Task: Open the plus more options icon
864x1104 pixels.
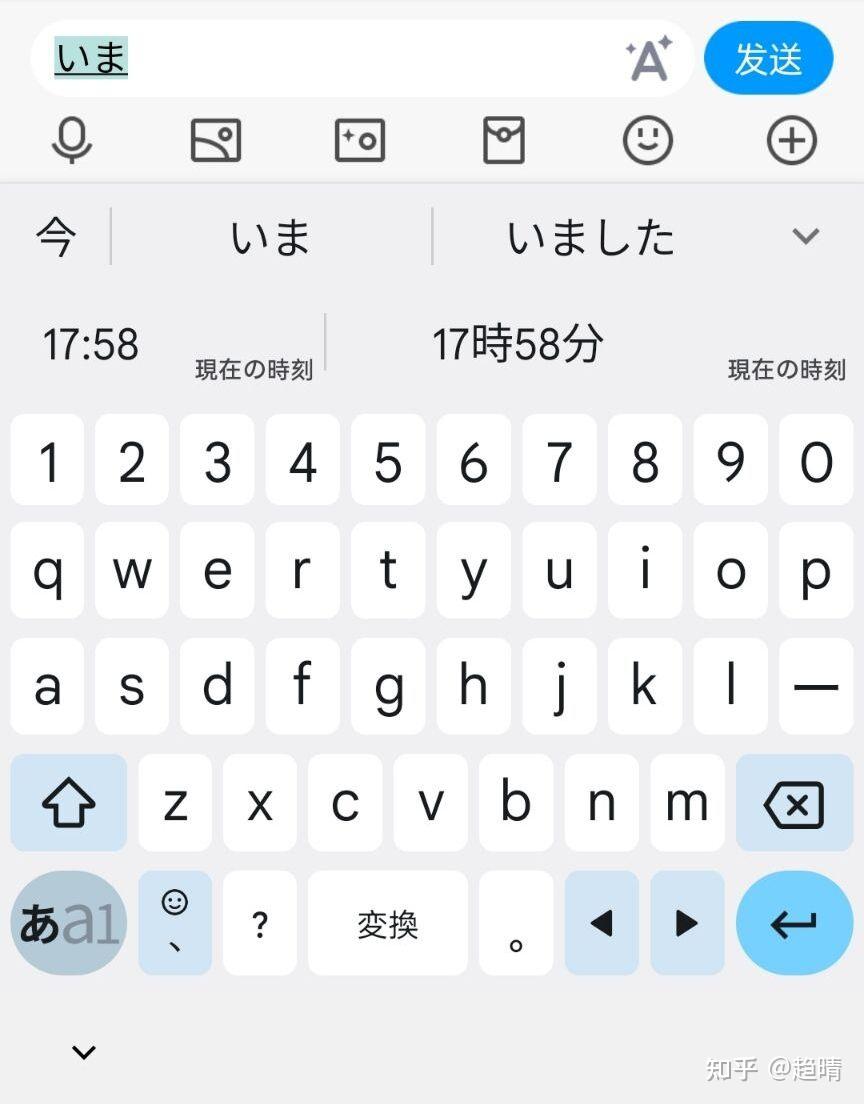Action: point(792,141)
